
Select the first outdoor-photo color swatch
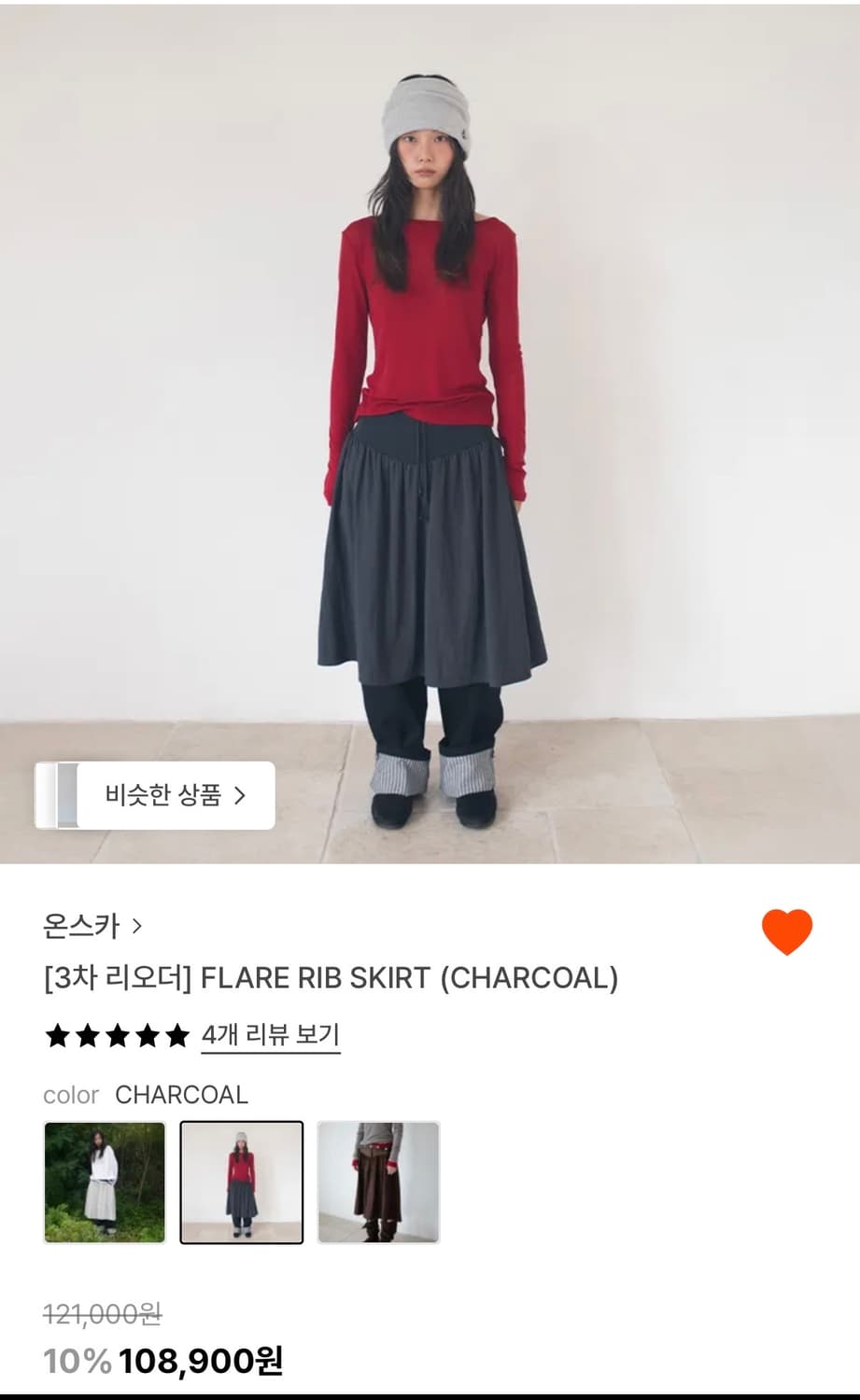pos(104,1181)
